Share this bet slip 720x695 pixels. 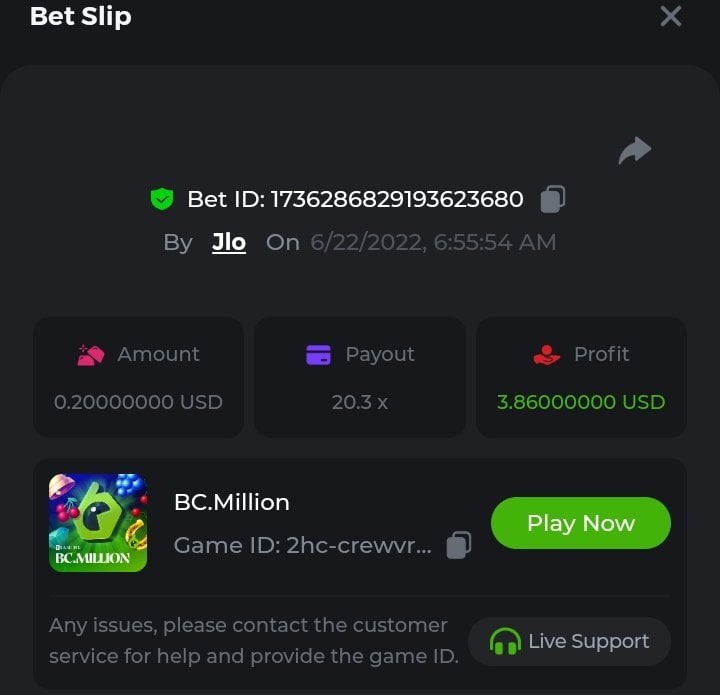634,151
